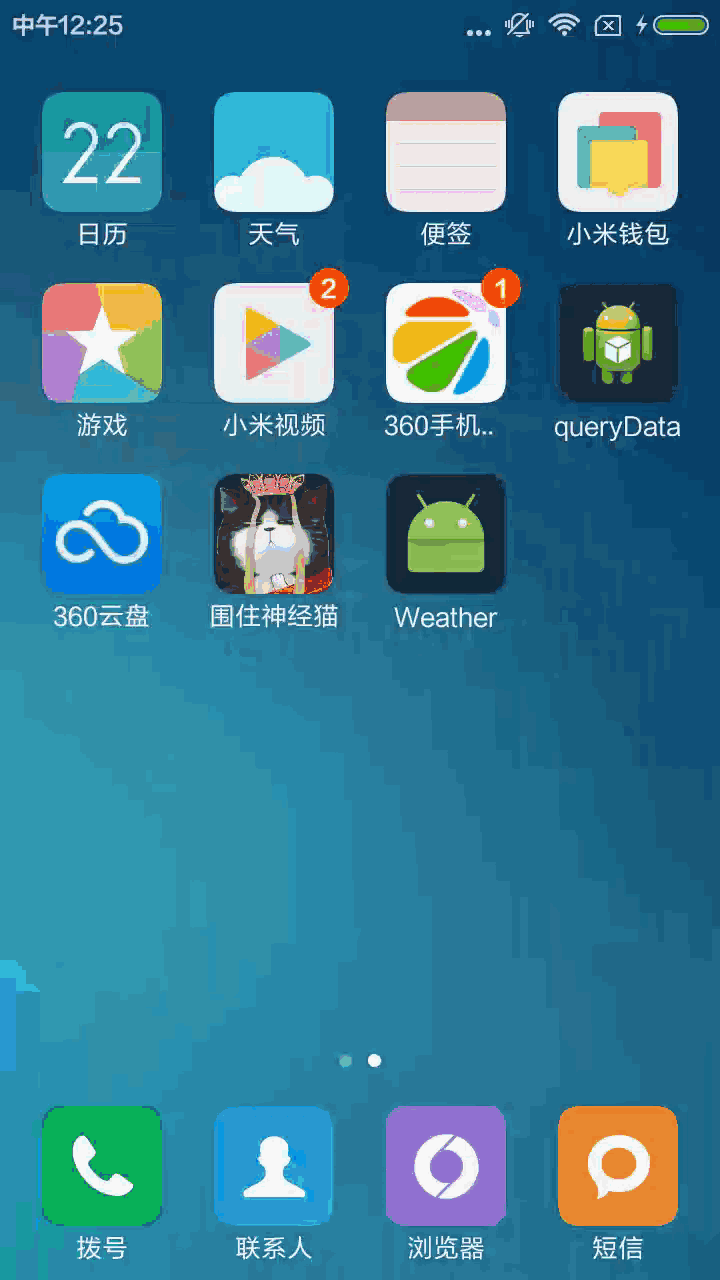The width and height of the screenshot is (720, 1280).
Task: Open the 拨号 phone dialer
Action: pyautogui.click(x=102, y=1166)
